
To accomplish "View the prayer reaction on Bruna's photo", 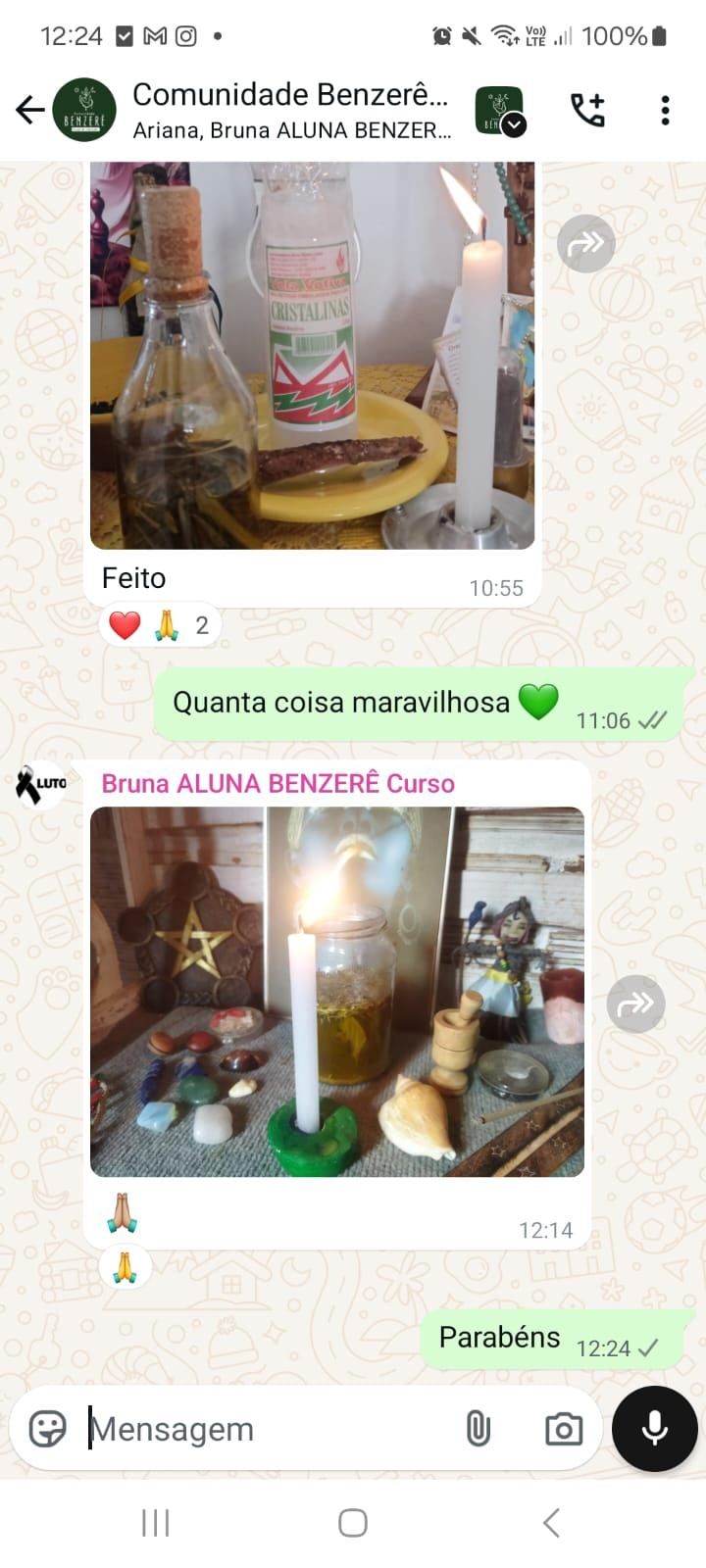I will (125, 1267).
